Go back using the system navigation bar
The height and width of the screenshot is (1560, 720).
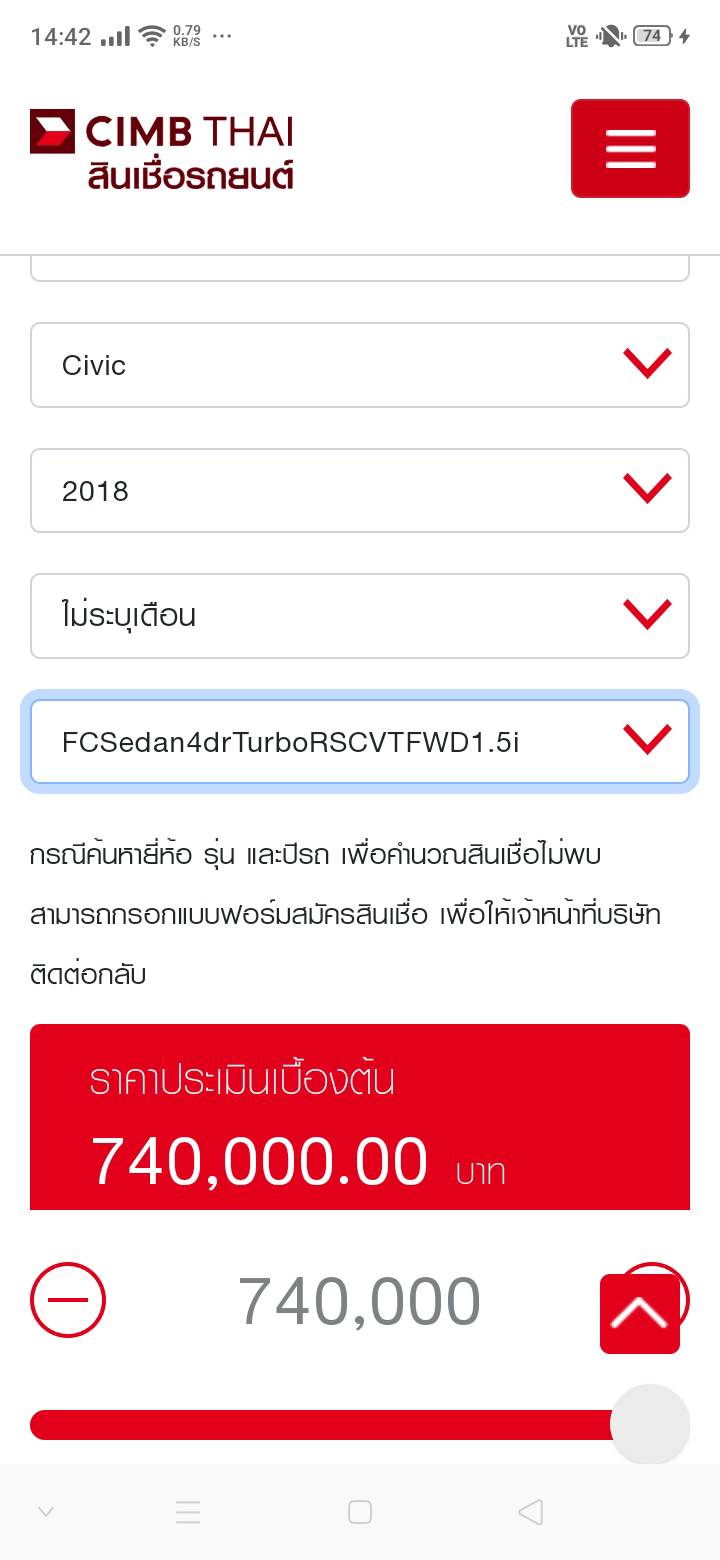(530, 1512)
